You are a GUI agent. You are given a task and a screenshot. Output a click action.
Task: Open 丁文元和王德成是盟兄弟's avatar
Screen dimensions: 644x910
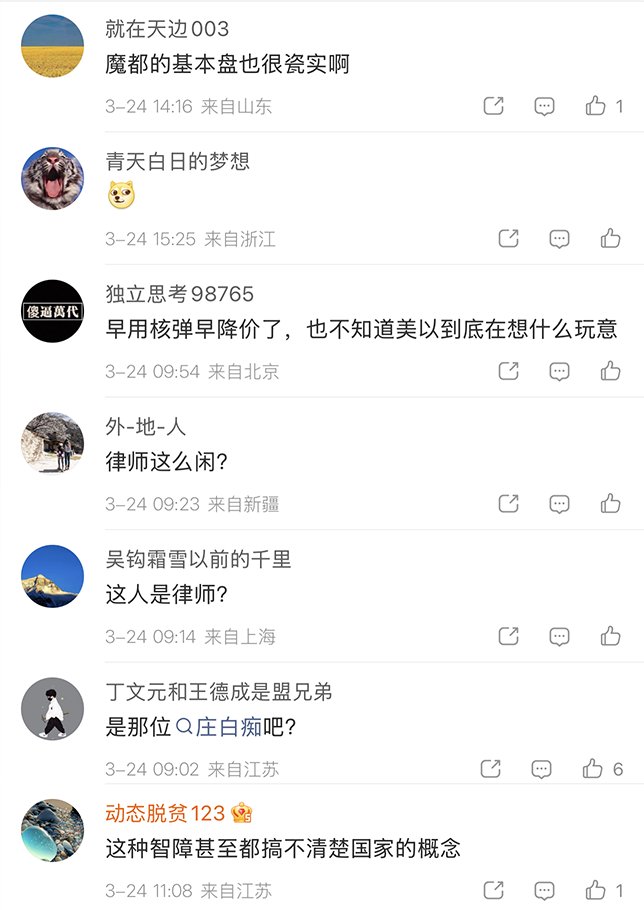52,709
